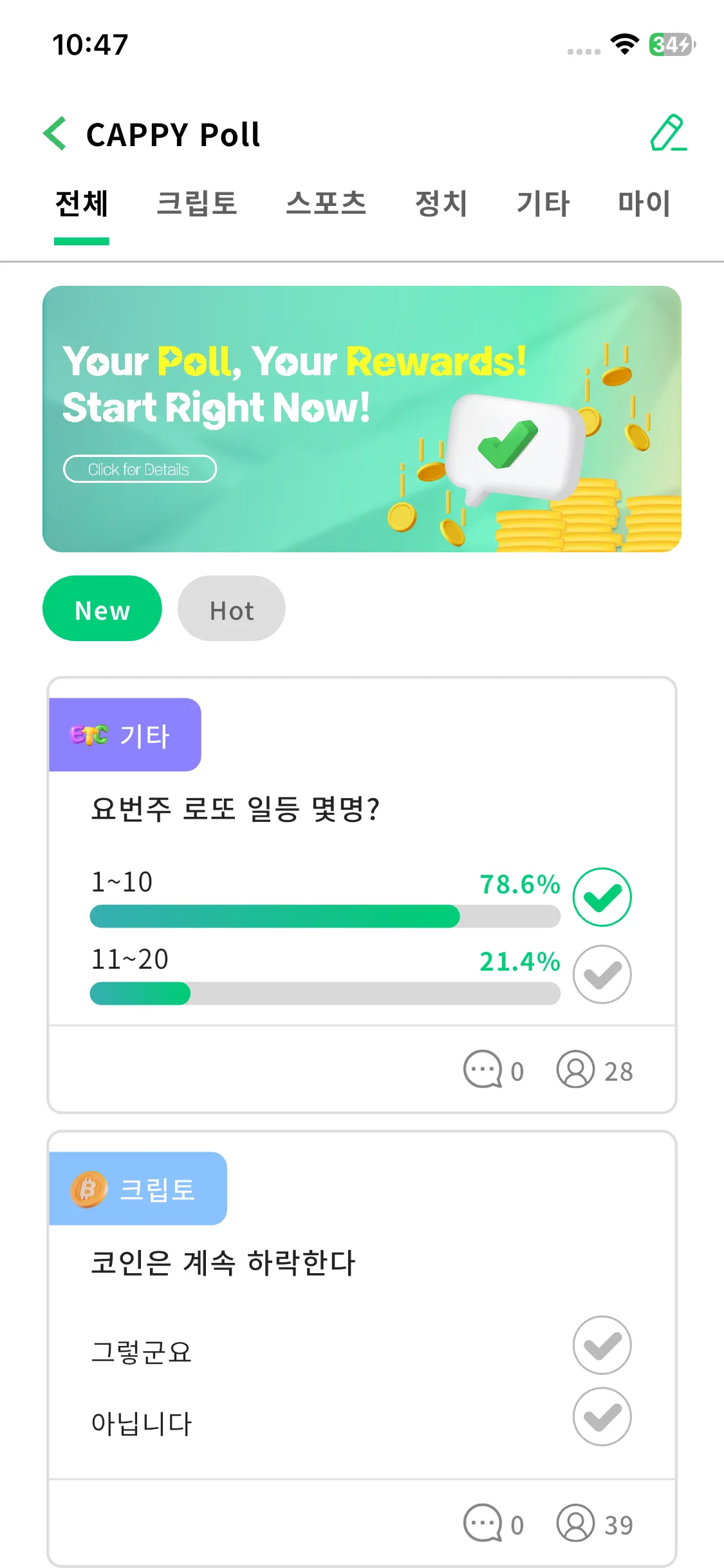The image size is (724, 1568).
Task: Choose 아닙니다 in the coin poll
Action: [x=602, y=1416]
